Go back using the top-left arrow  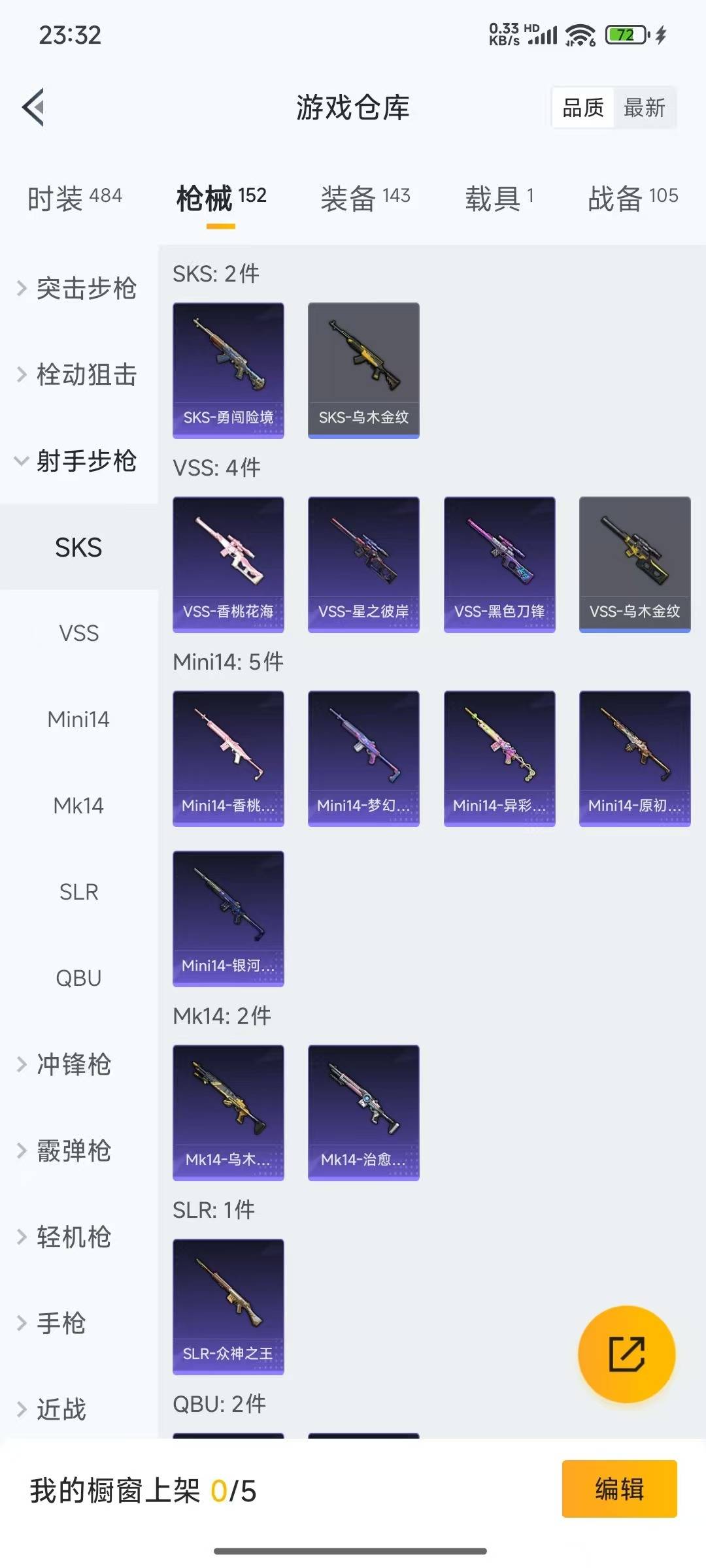pos(34,107)
